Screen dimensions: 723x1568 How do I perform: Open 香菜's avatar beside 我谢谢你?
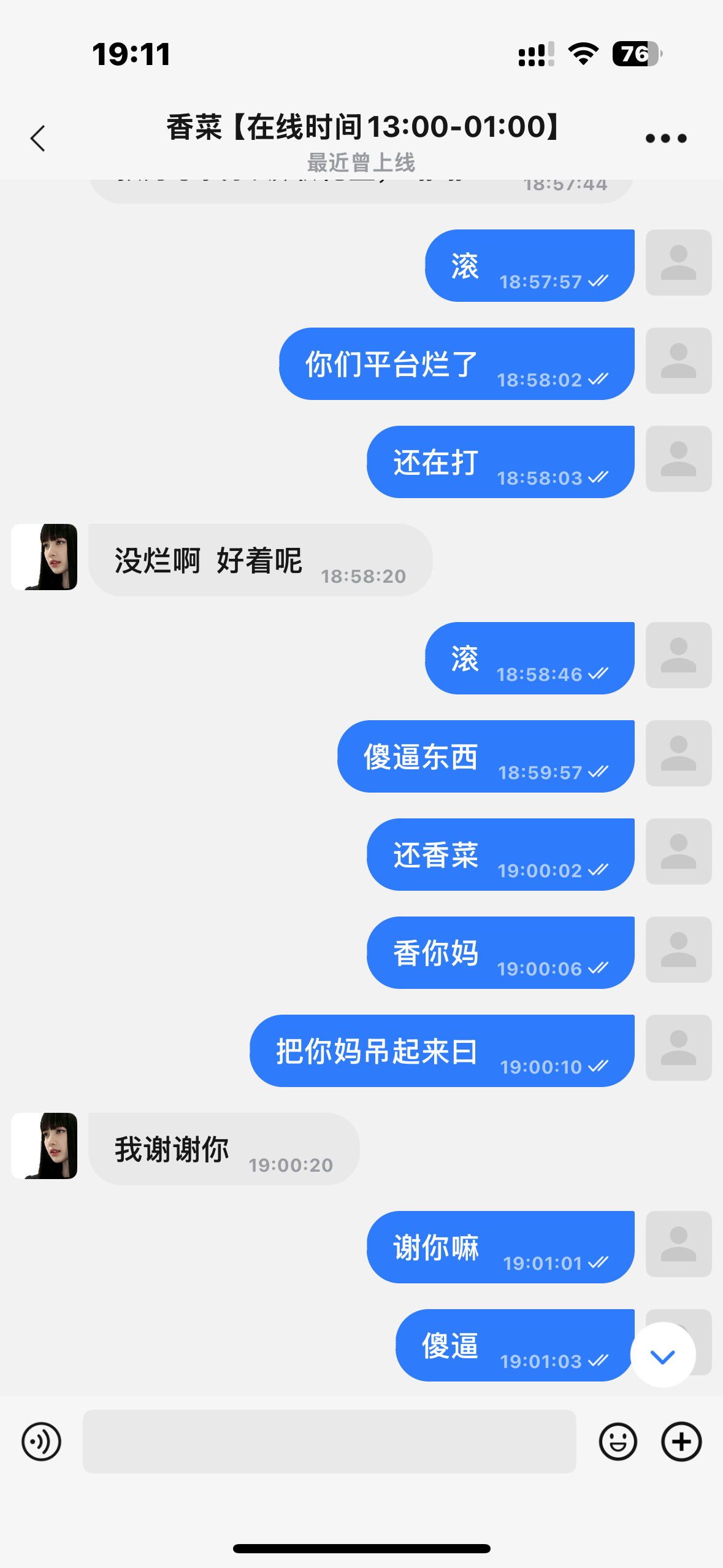click(45, 1146)
